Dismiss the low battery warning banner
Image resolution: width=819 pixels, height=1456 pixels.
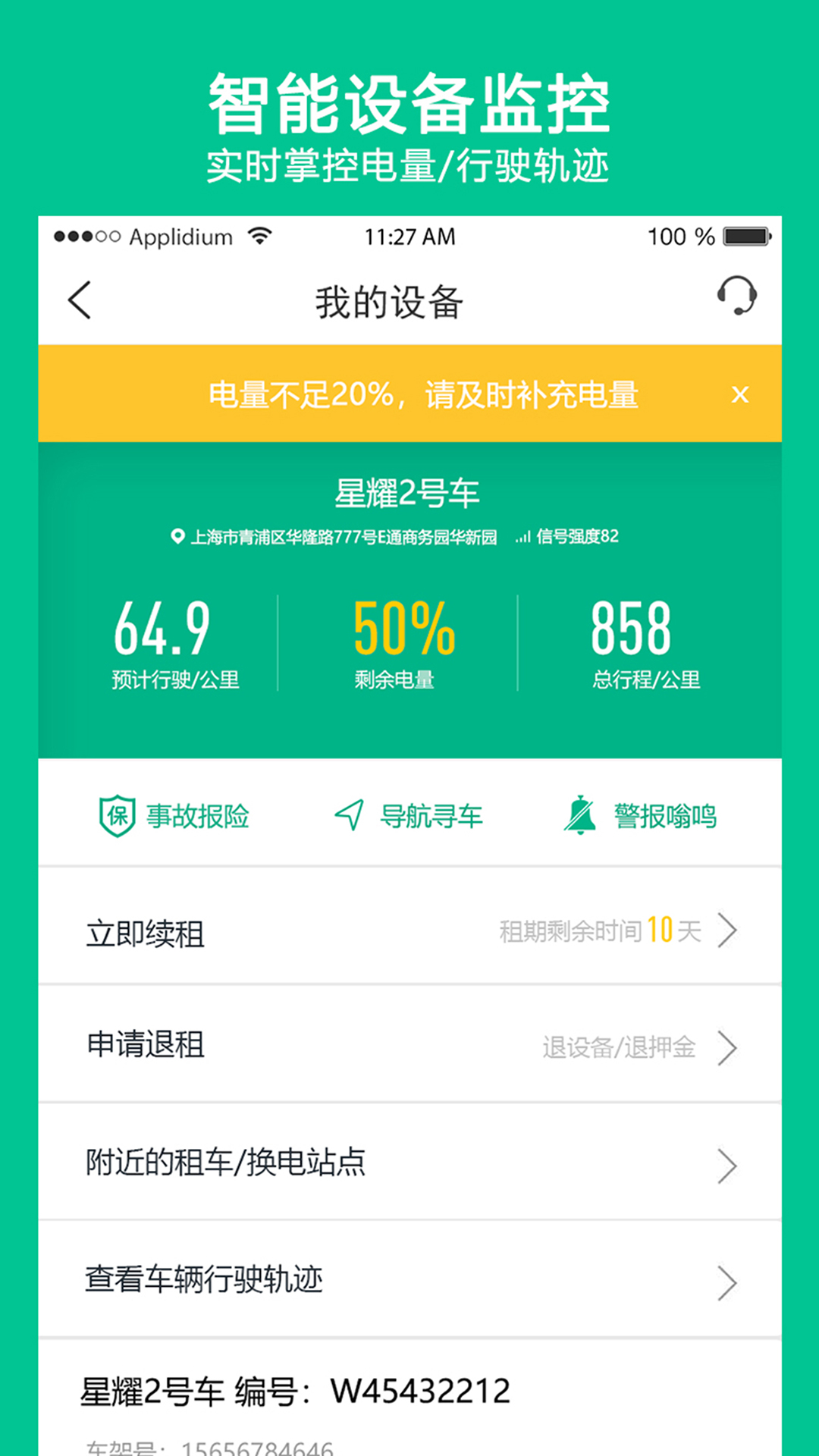[x=740, y=394]
